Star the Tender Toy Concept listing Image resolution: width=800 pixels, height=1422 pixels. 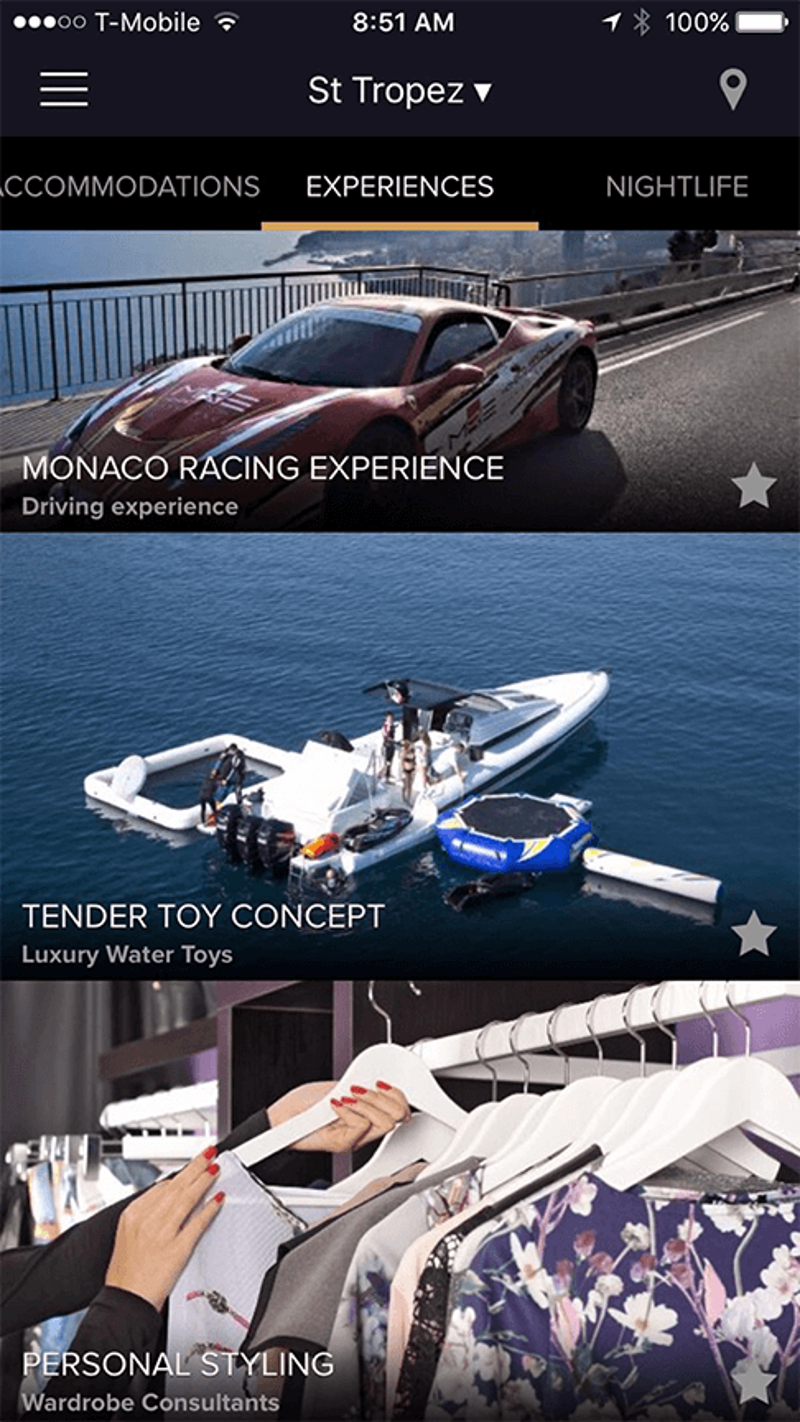coord(754,935)
